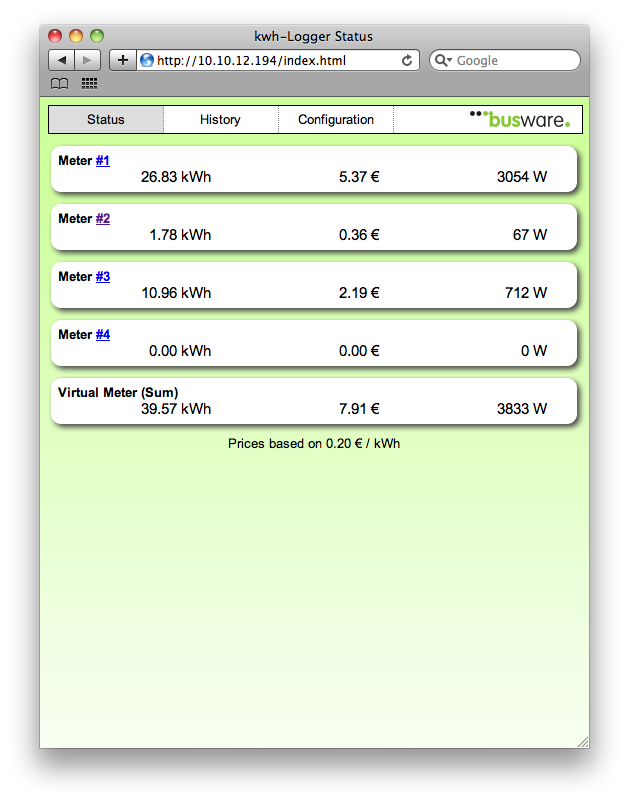Select the Status tab

coord(106,120)
